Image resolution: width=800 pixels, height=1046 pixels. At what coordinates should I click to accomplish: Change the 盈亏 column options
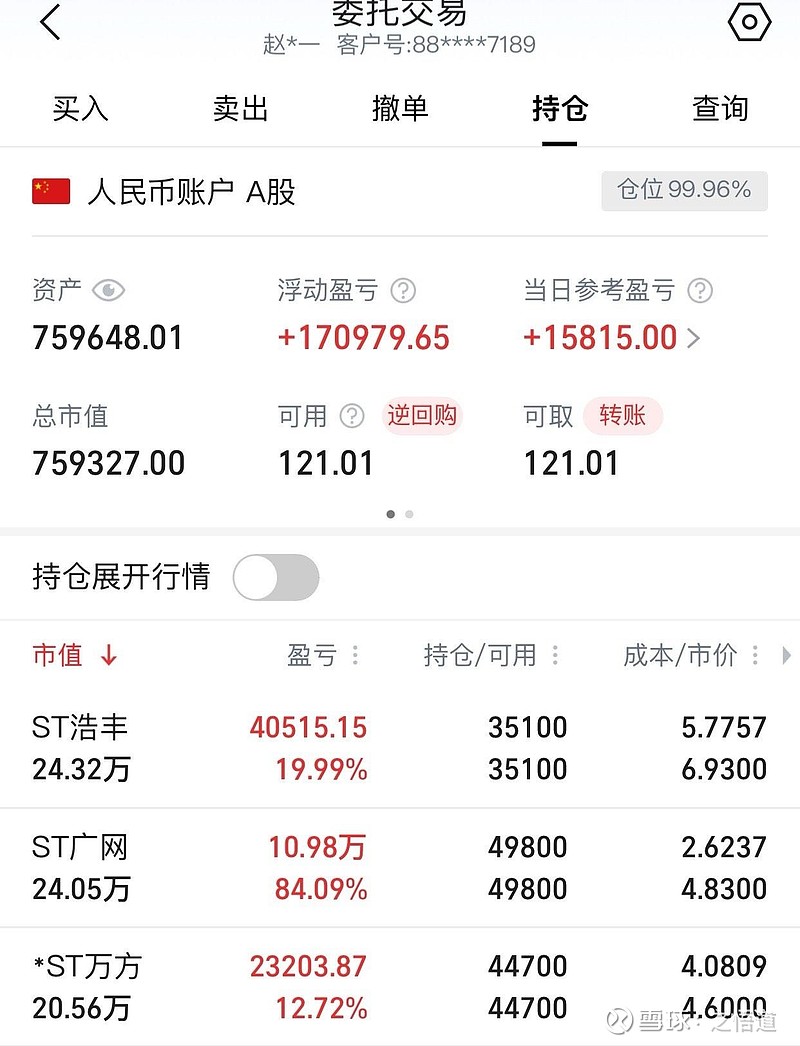coord(355,655)
